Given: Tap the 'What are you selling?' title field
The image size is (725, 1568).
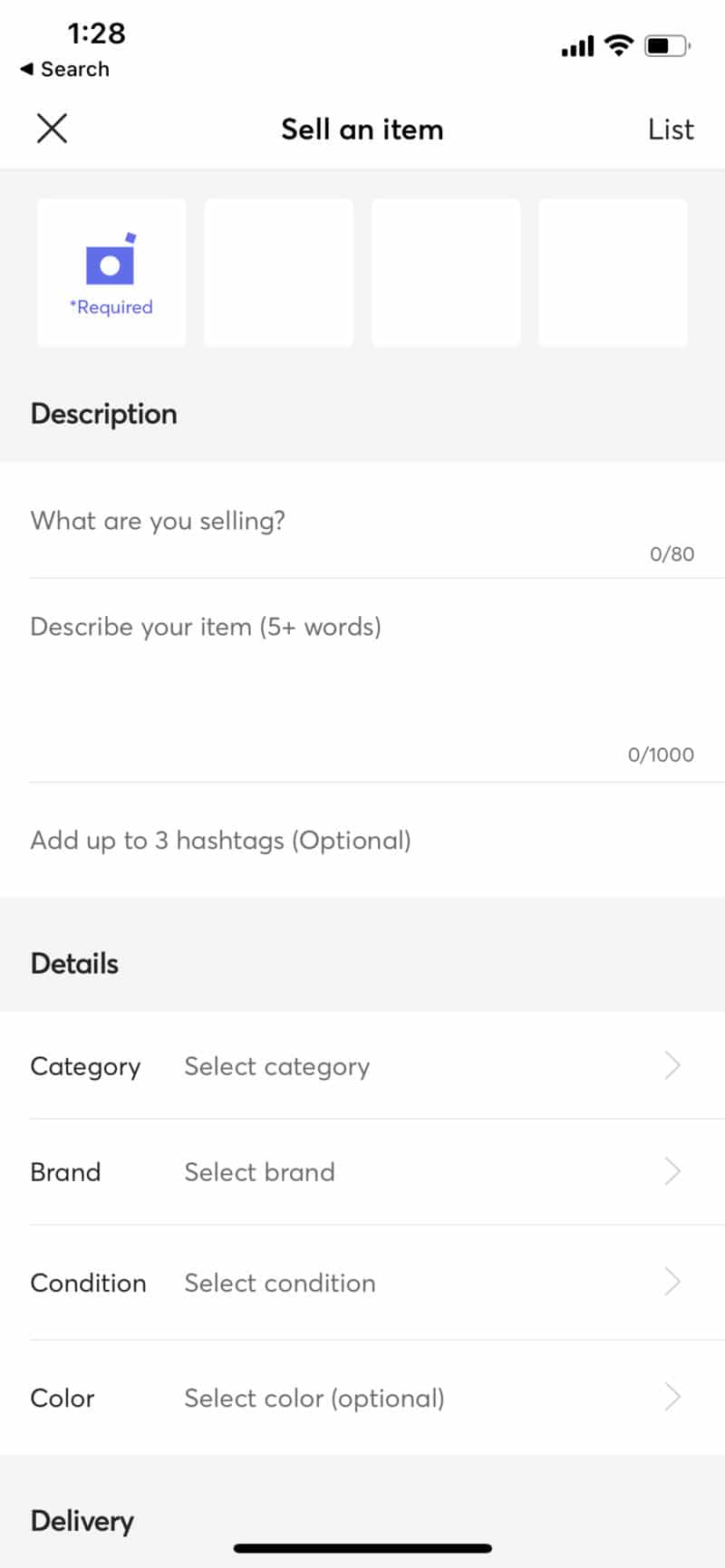Looking at the screenshot, I should tap(362, 521).
